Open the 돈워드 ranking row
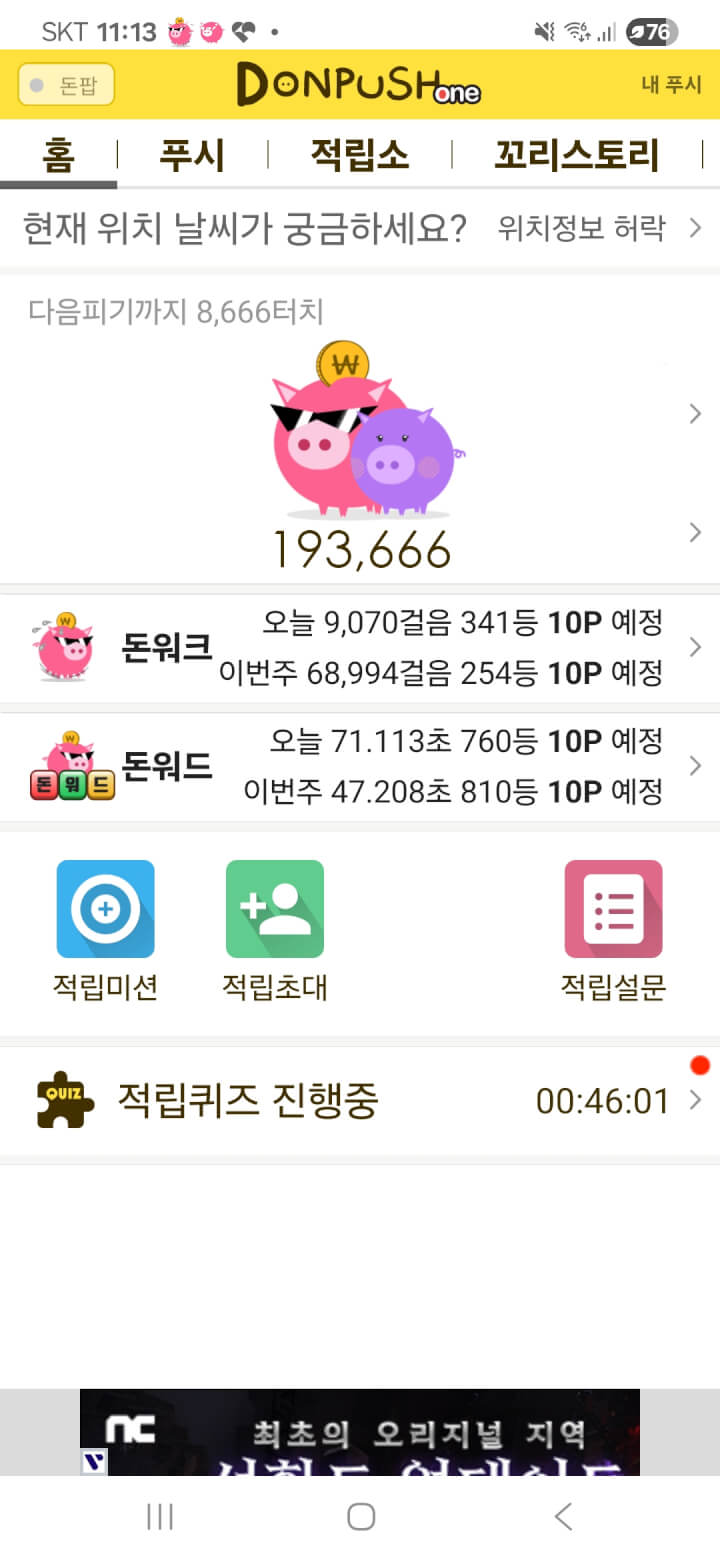The width and height of the screenshot is (720, 1560). pos(360,767)
